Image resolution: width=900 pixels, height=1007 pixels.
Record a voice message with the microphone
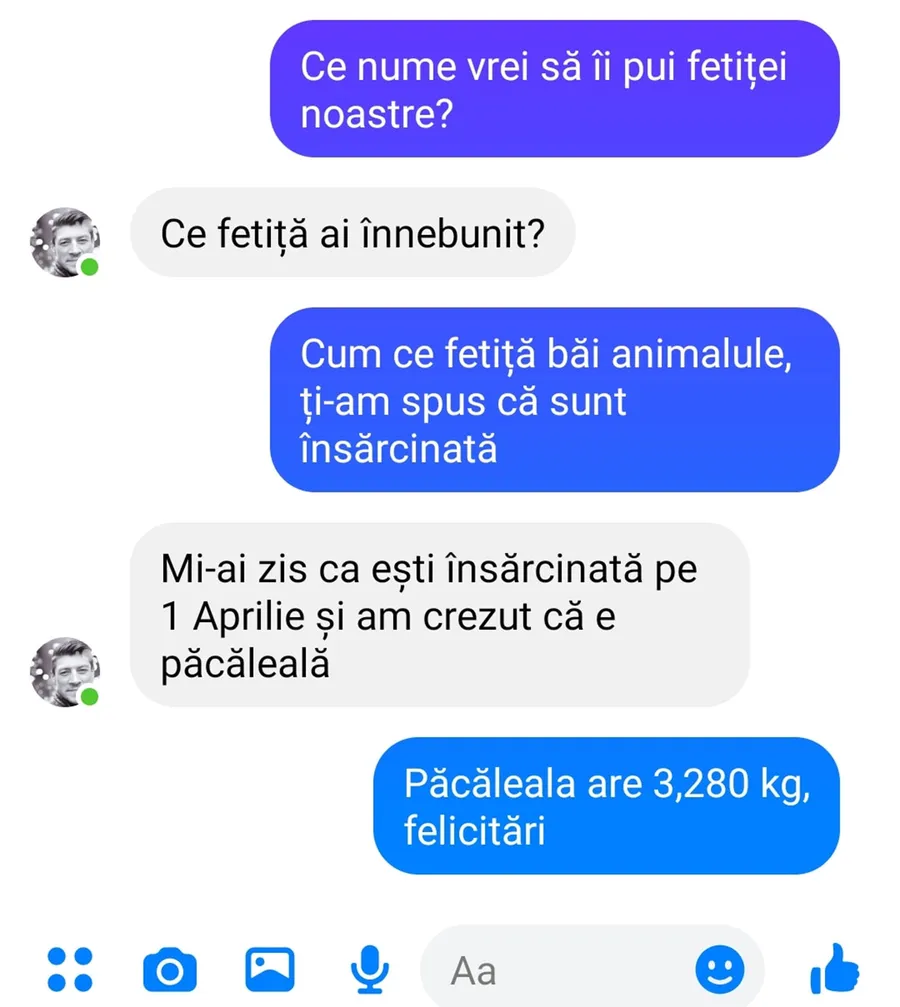click(x=370, y=969)
